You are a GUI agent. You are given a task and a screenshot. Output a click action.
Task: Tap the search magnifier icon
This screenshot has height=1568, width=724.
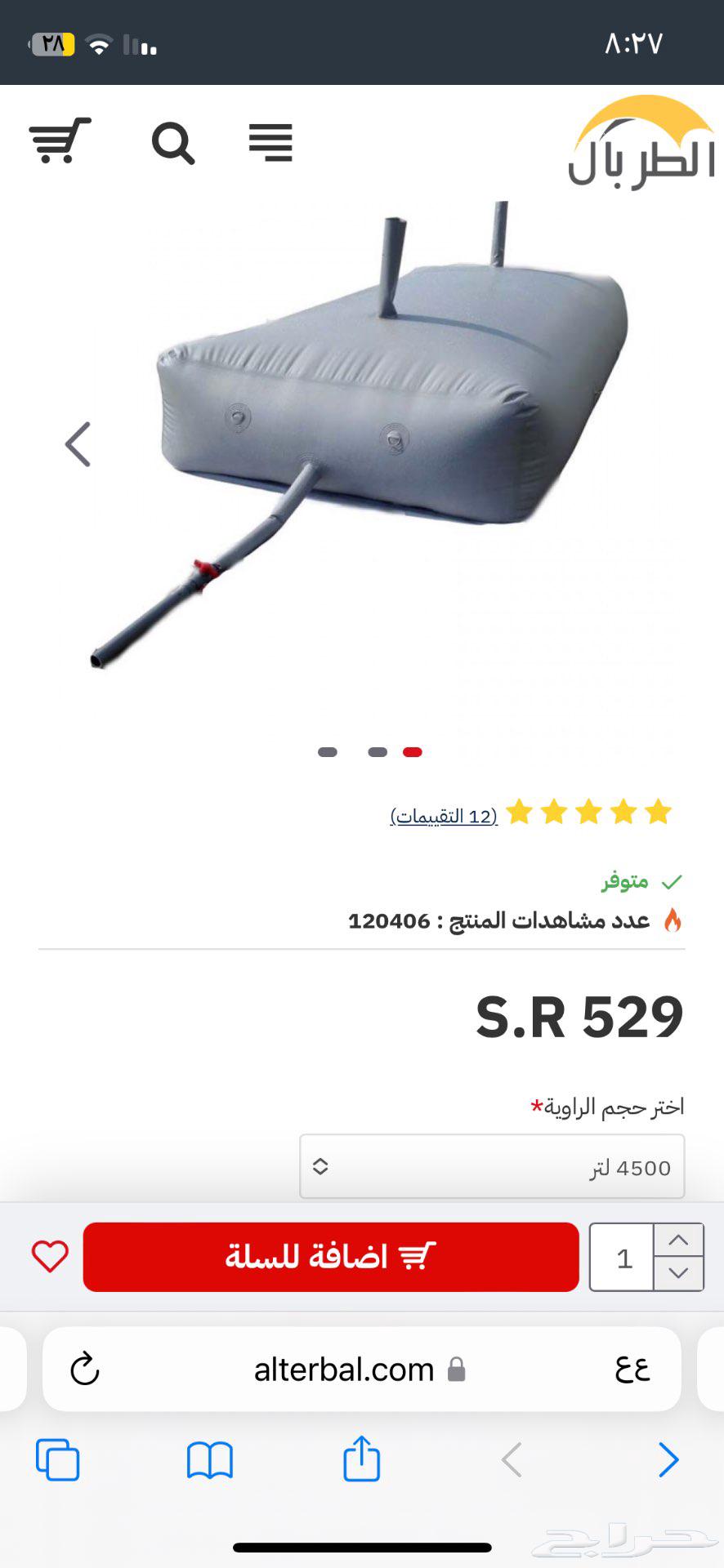pyautogui.click(x=172, y=143)
